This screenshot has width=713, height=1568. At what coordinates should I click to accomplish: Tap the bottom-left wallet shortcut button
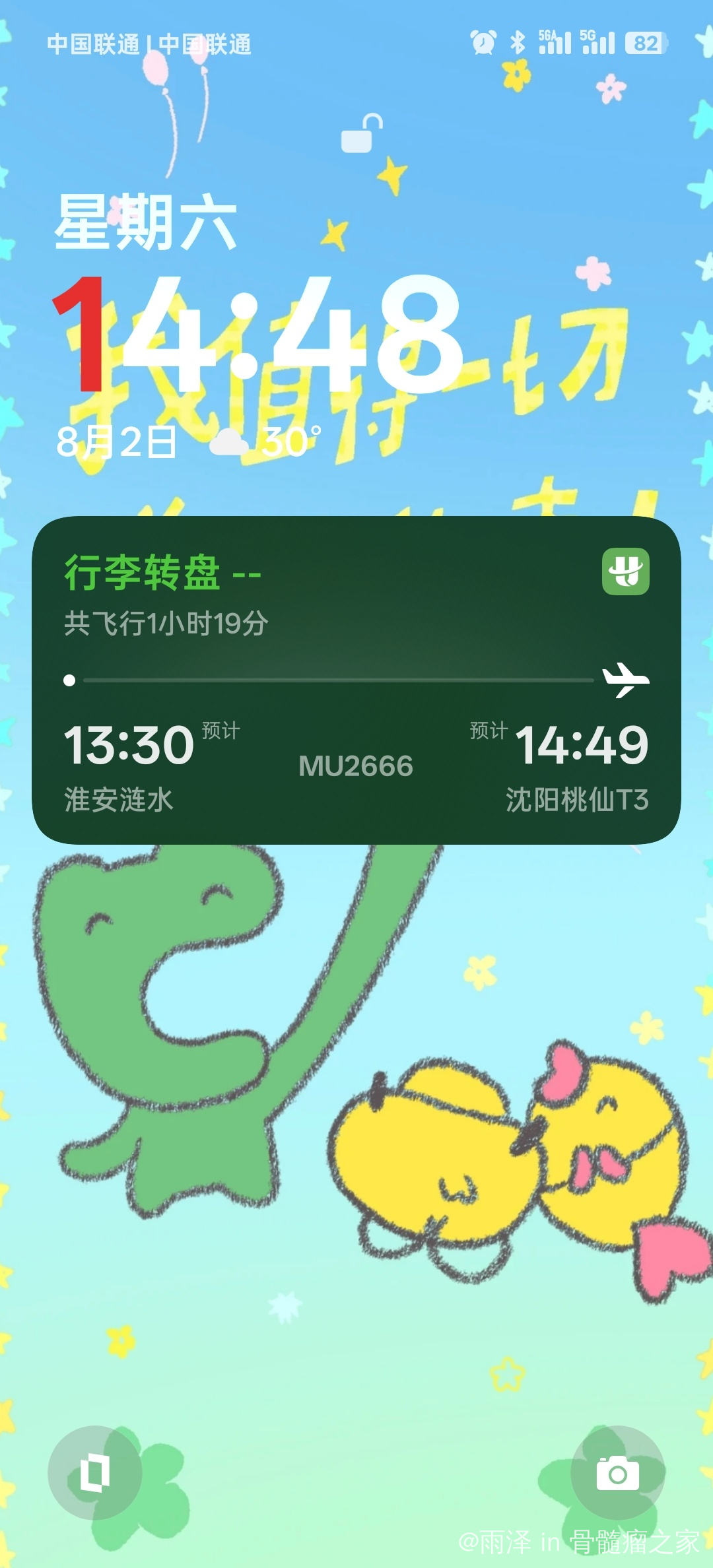(x=94, y=1472)
